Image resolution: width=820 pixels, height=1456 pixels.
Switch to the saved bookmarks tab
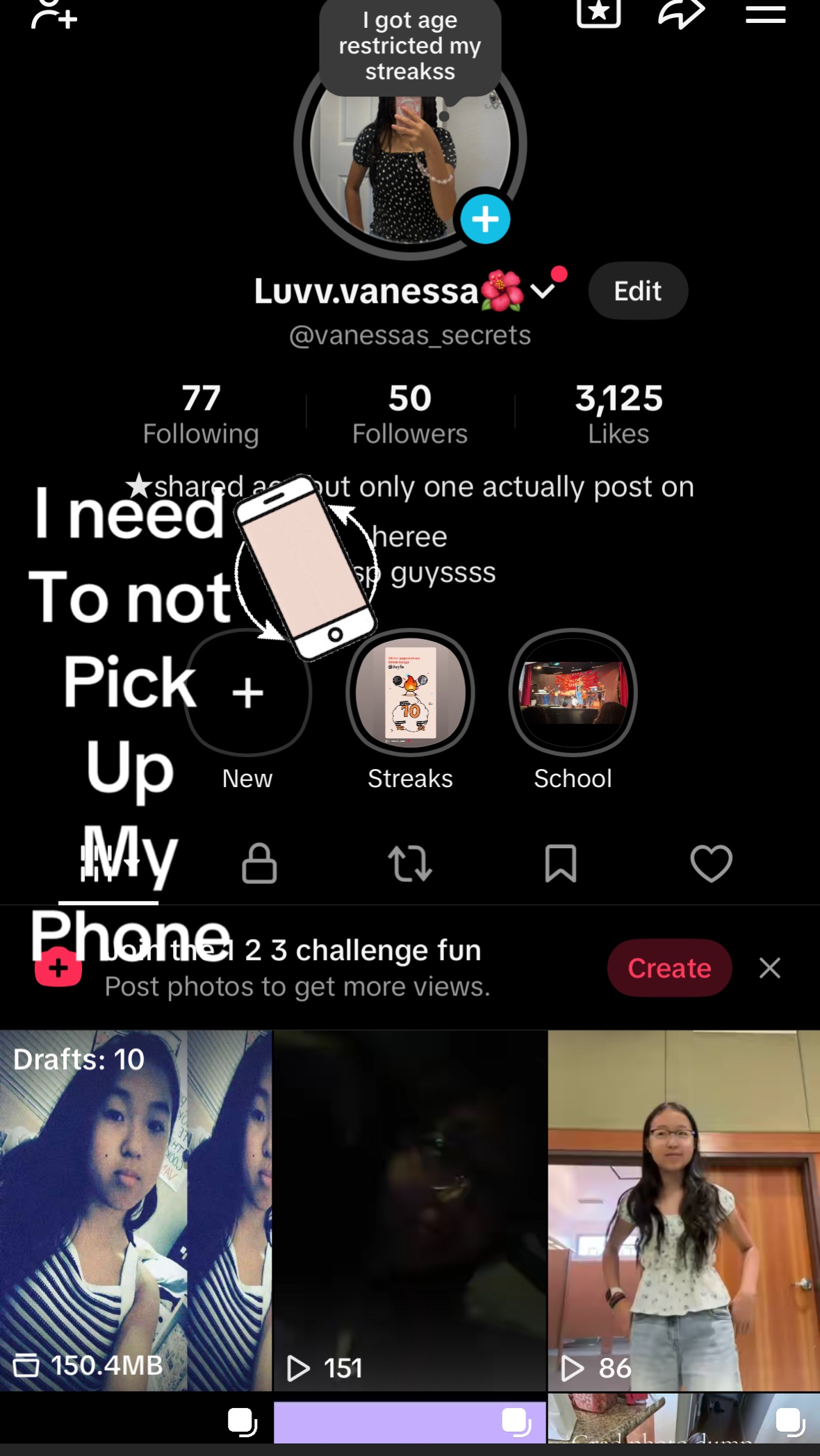point(561,863)
